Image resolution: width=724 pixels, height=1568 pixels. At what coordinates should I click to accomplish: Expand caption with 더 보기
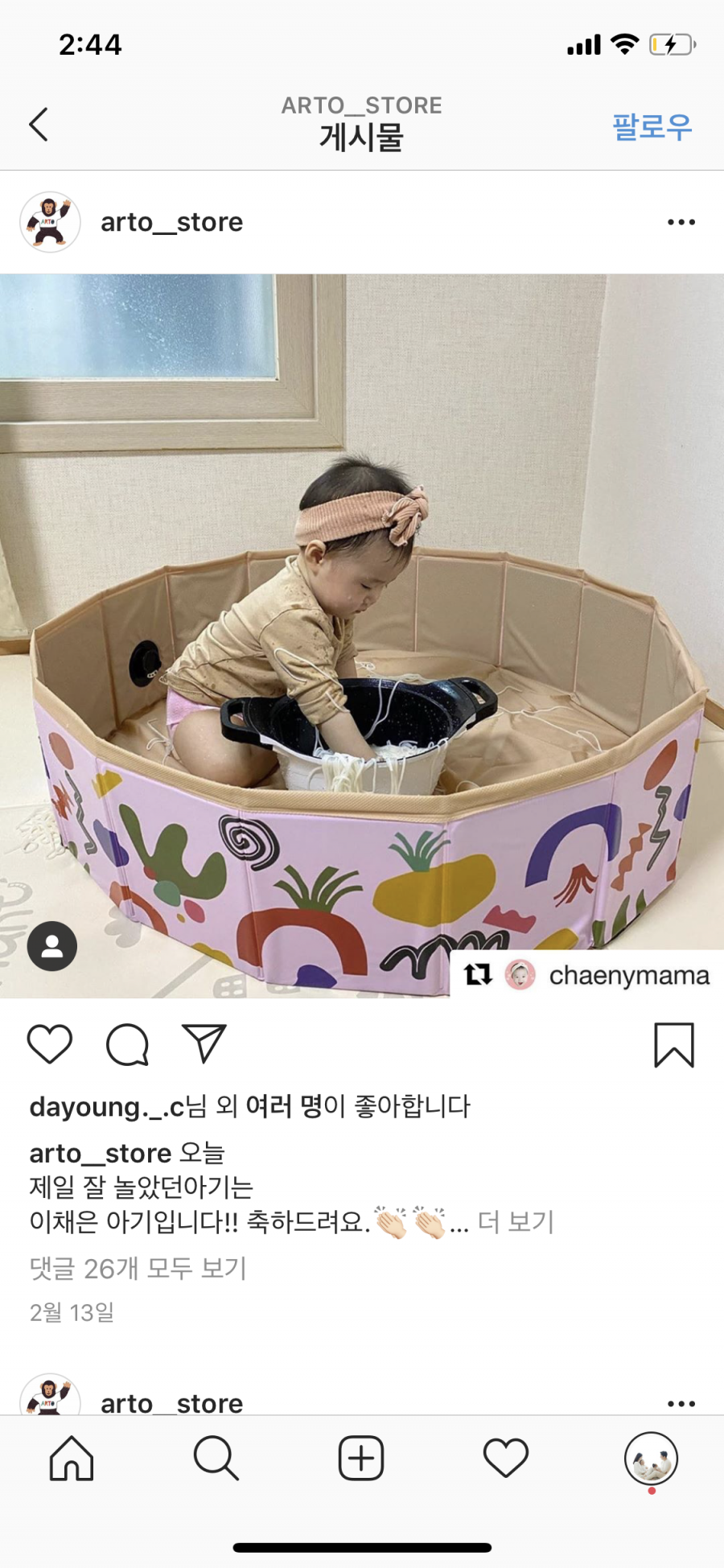tap(516, 1222)
